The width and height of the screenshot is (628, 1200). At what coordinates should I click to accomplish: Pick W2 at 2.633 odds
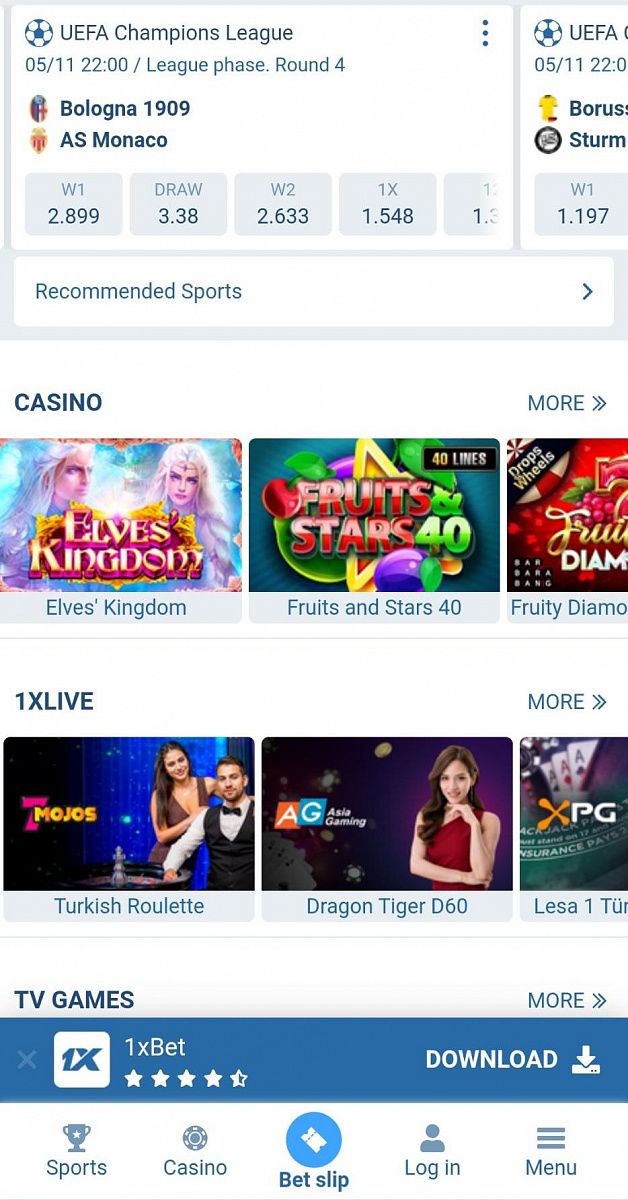tap(283, 204)
